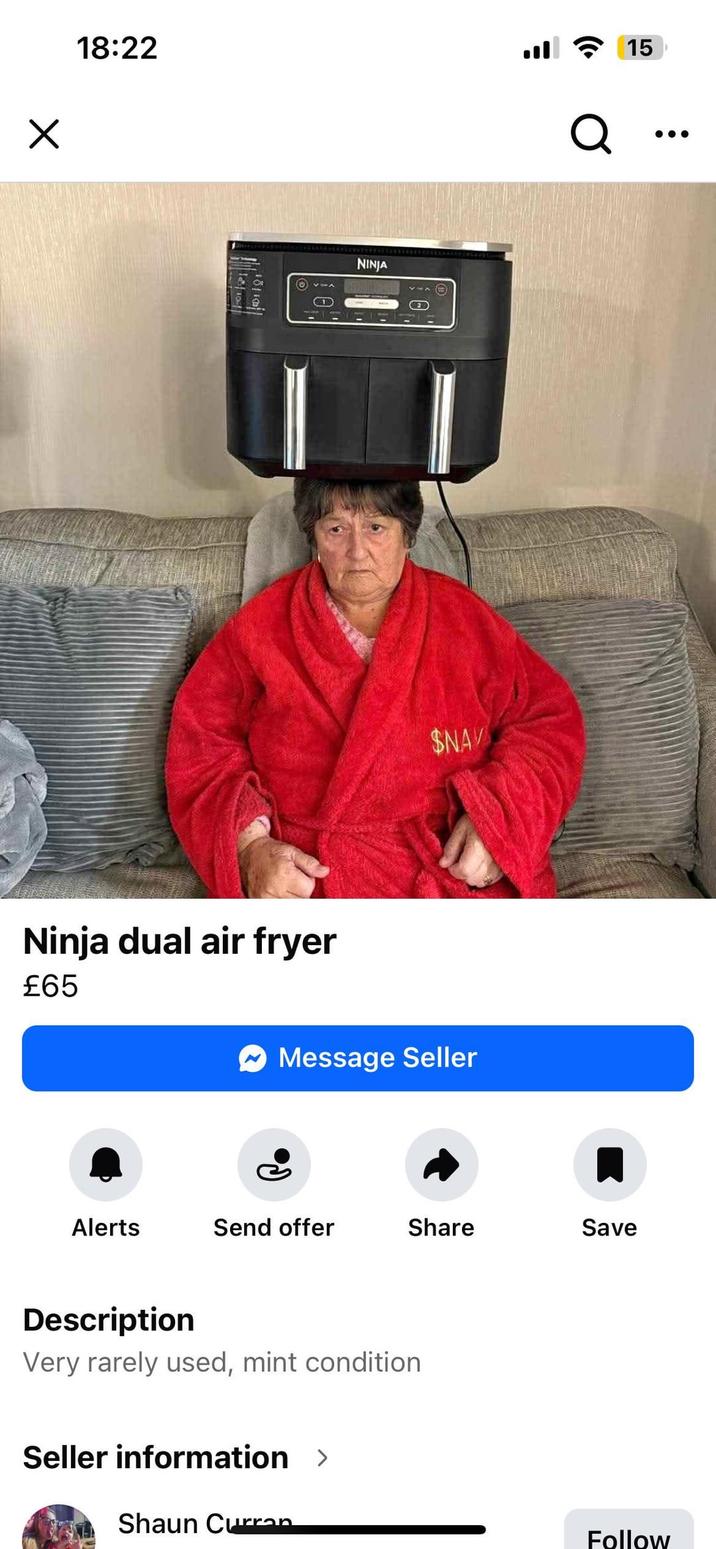Tap the Message Seller button
716x1549 pixels.
pyautogui.click(x=358, y=1058)
